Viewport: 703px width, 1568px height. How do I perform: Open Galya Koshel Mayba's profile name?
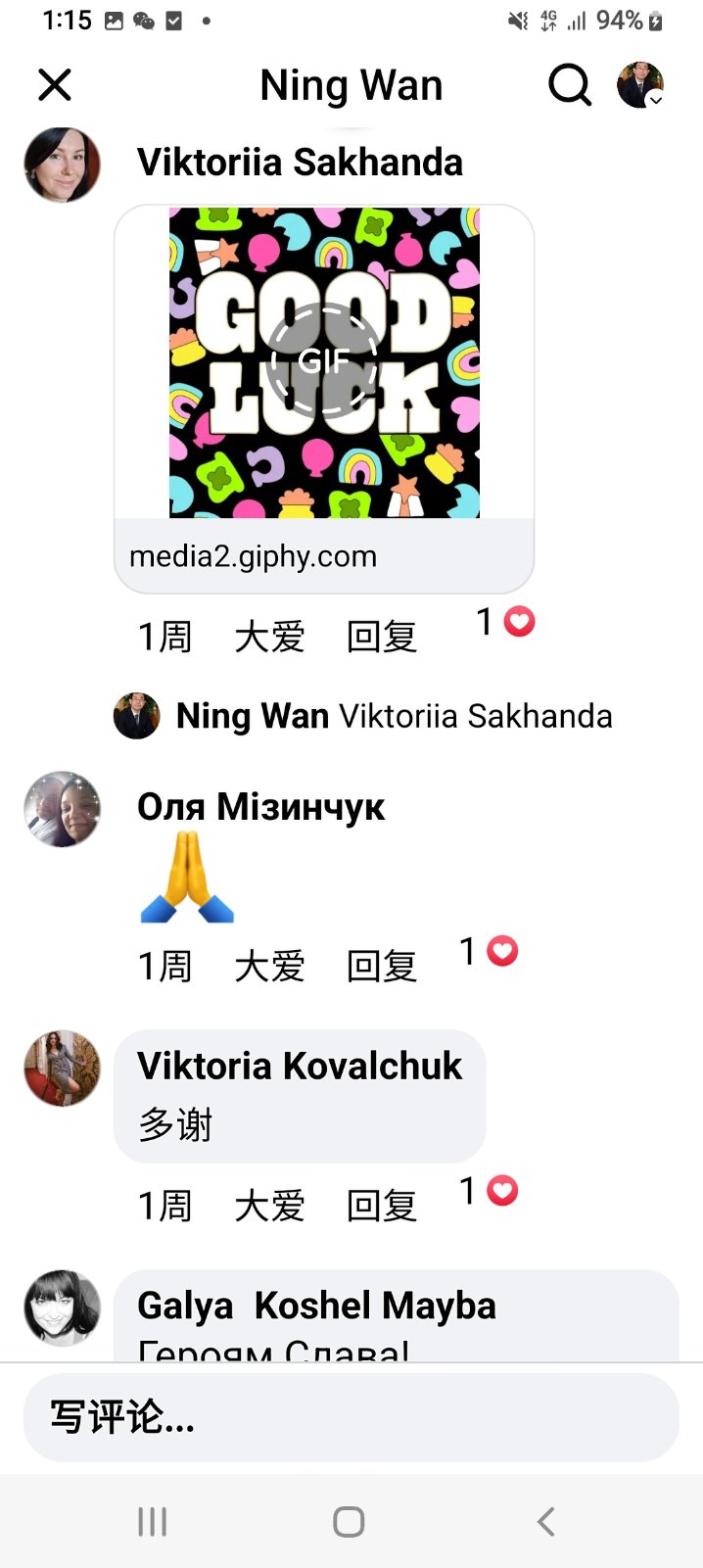tap(316, 1306)
